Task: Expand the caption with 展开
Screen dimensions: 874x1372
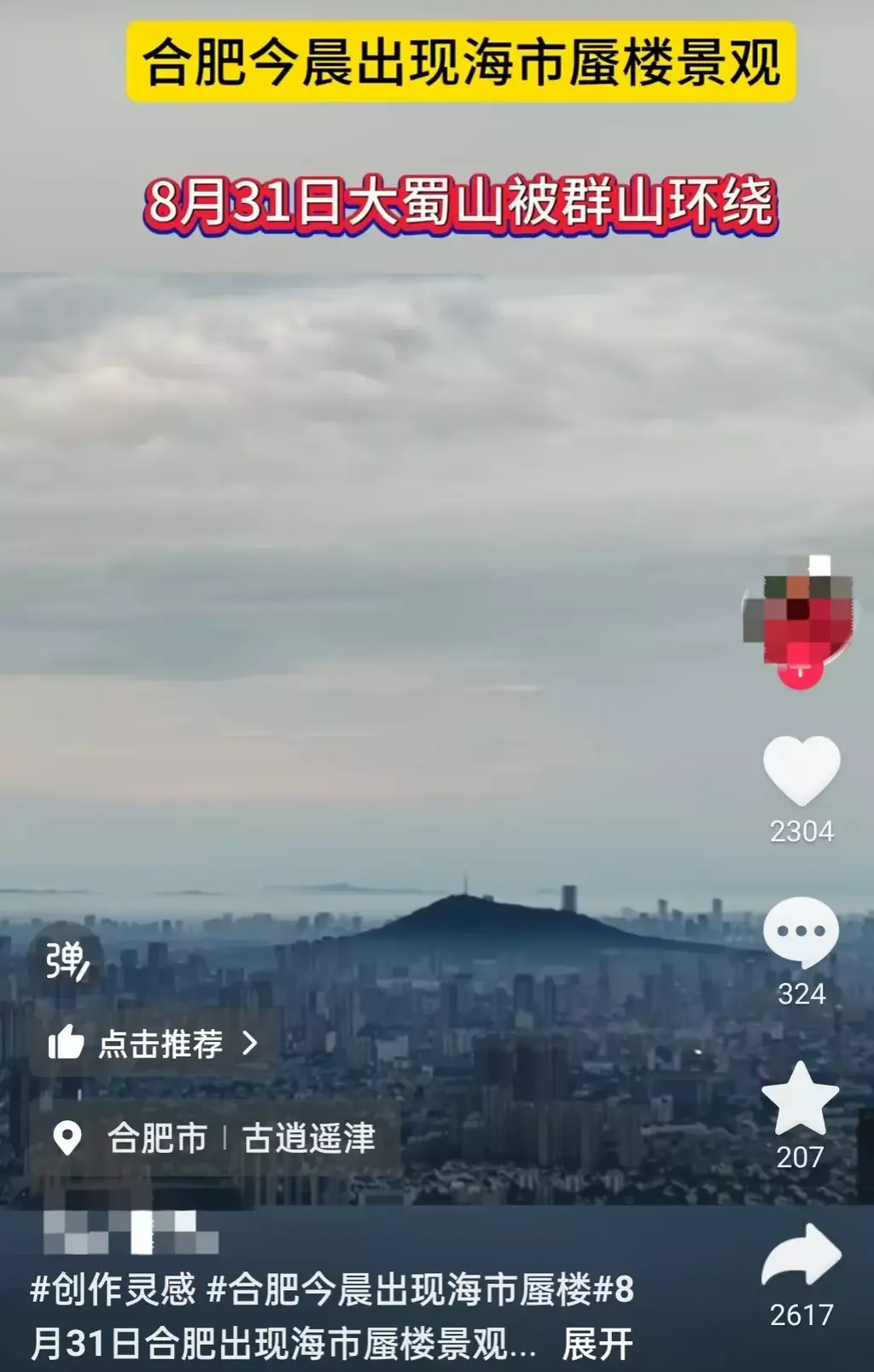Action: click(x=597, y=1345)
